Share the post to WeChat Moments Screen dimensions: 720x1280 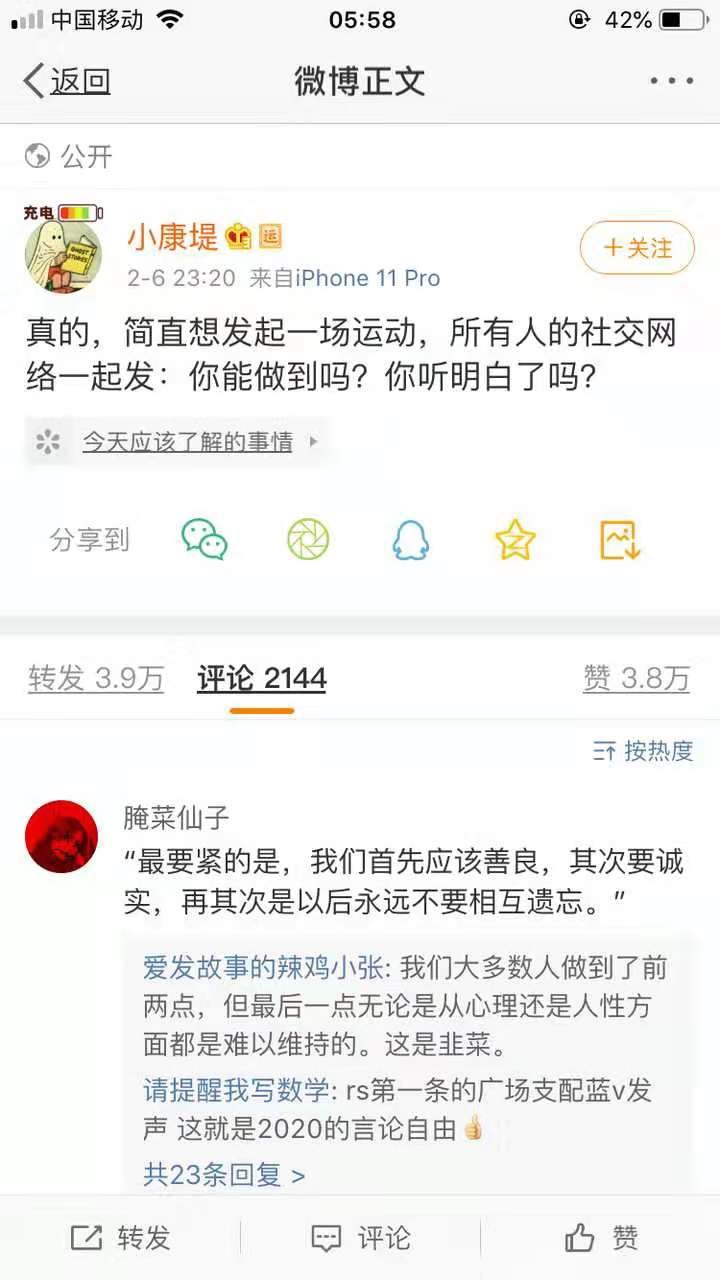coord(308,540)
